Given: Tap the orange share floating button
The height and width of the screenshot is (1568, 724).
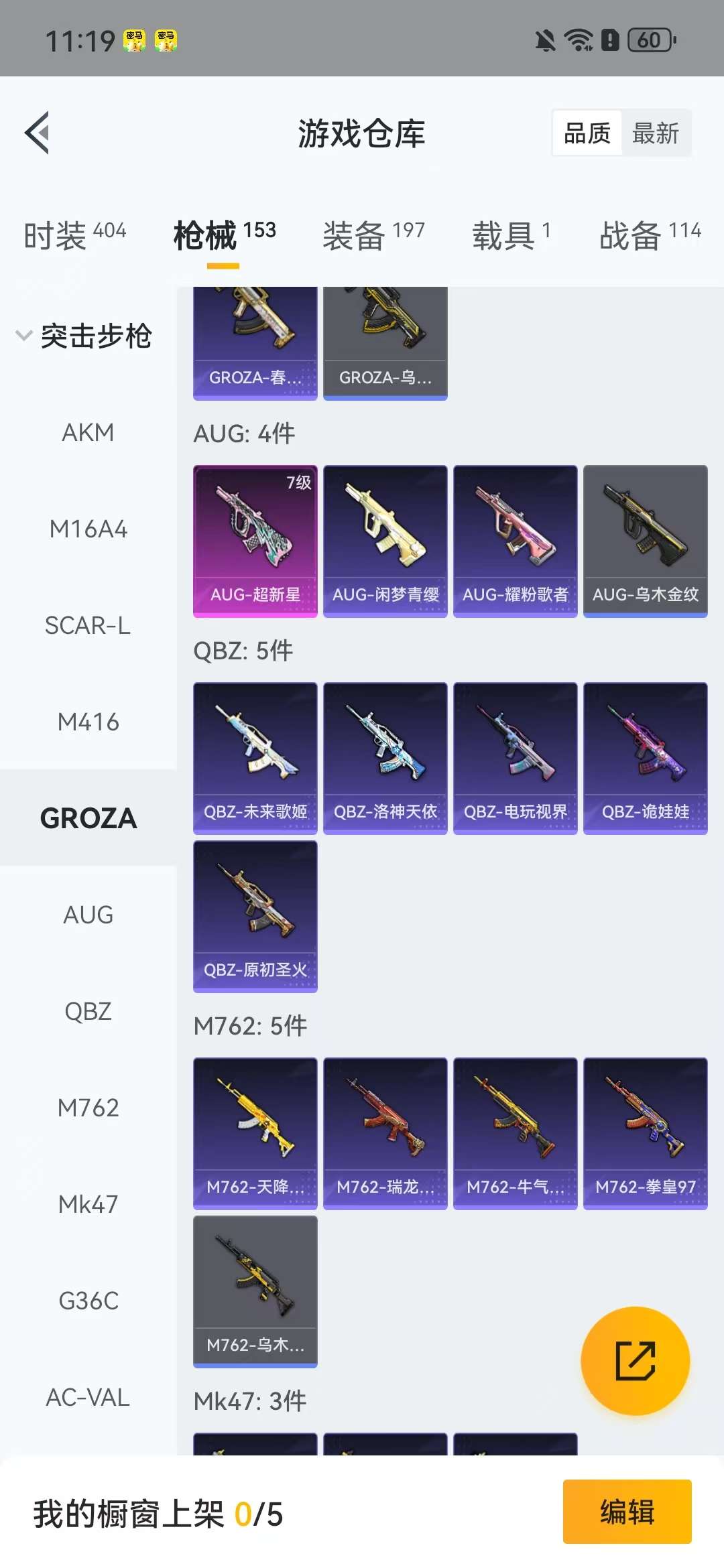Looking at the screenshot, I should tap(635, 1361).
